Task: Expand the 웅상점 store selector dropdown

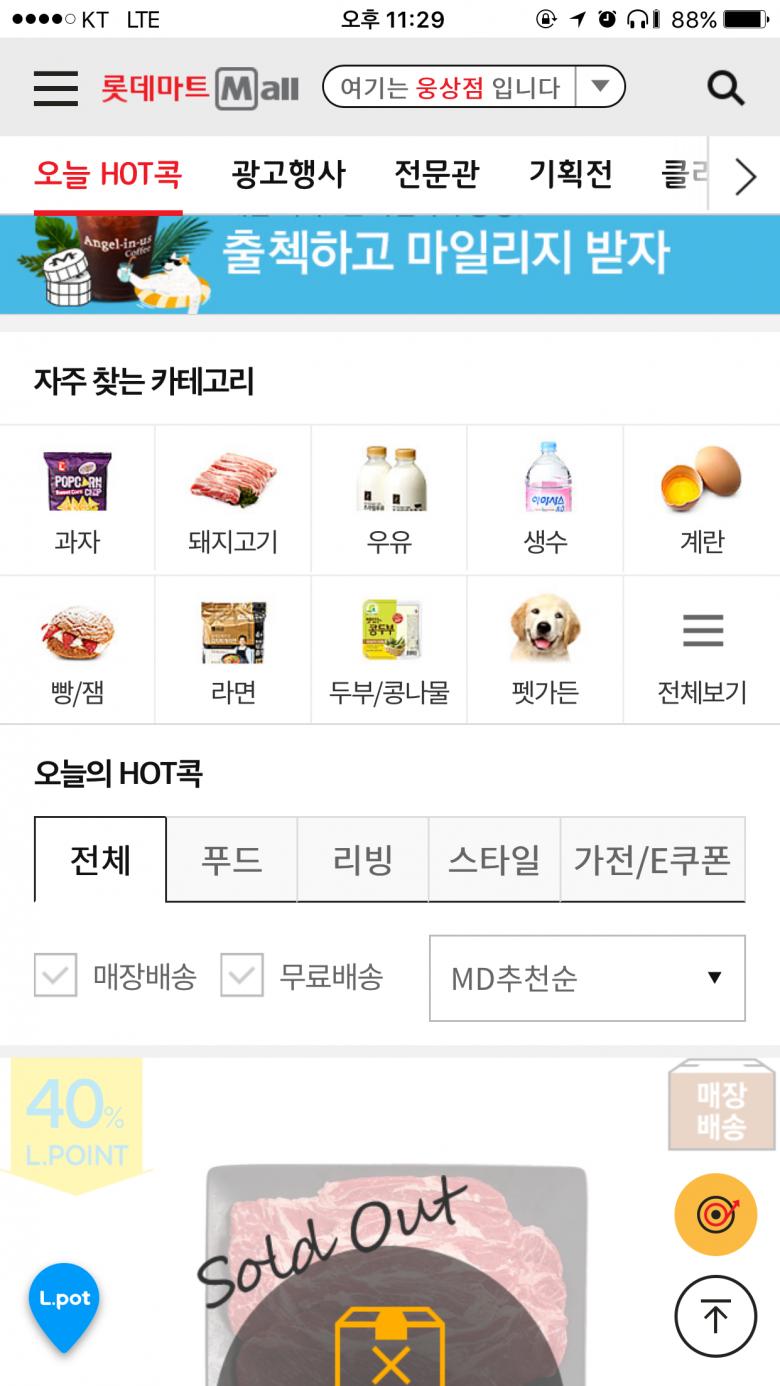Action: (x=599, y=87)
